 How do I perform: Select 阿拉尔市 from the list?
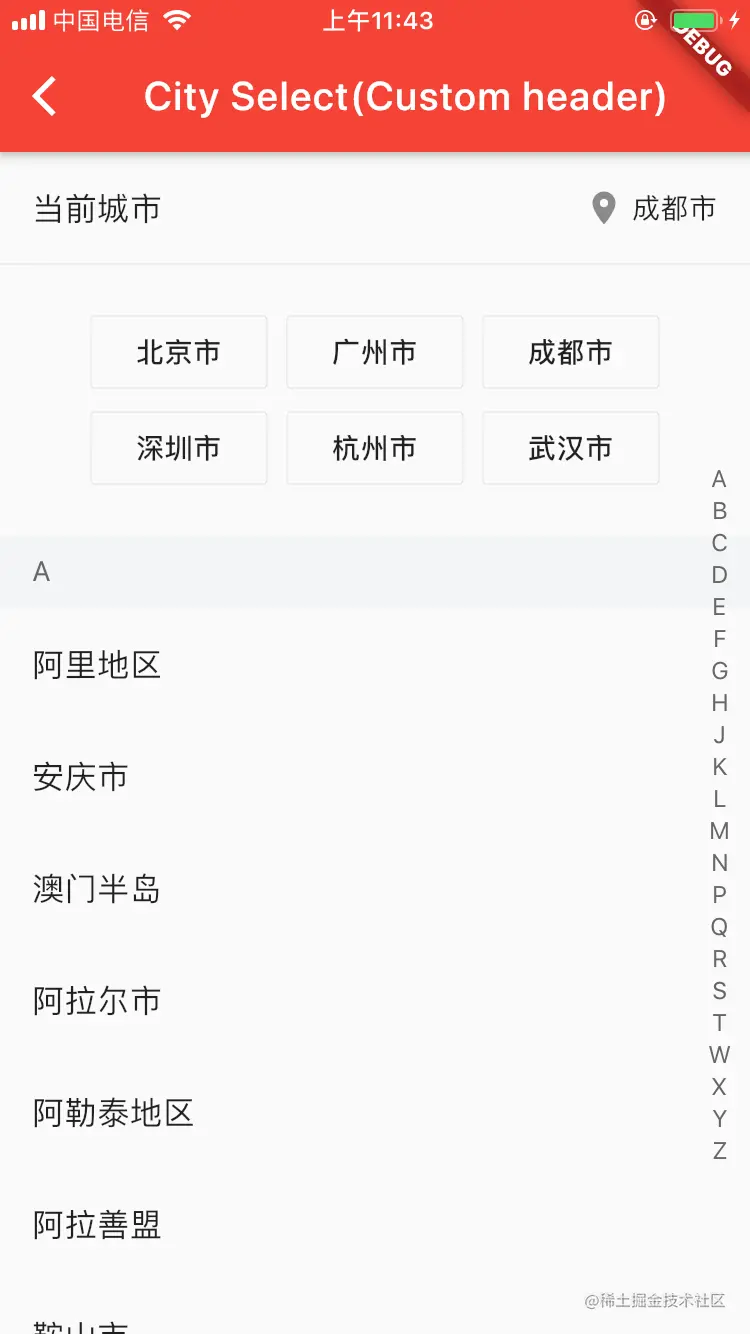pos(97,1001)
